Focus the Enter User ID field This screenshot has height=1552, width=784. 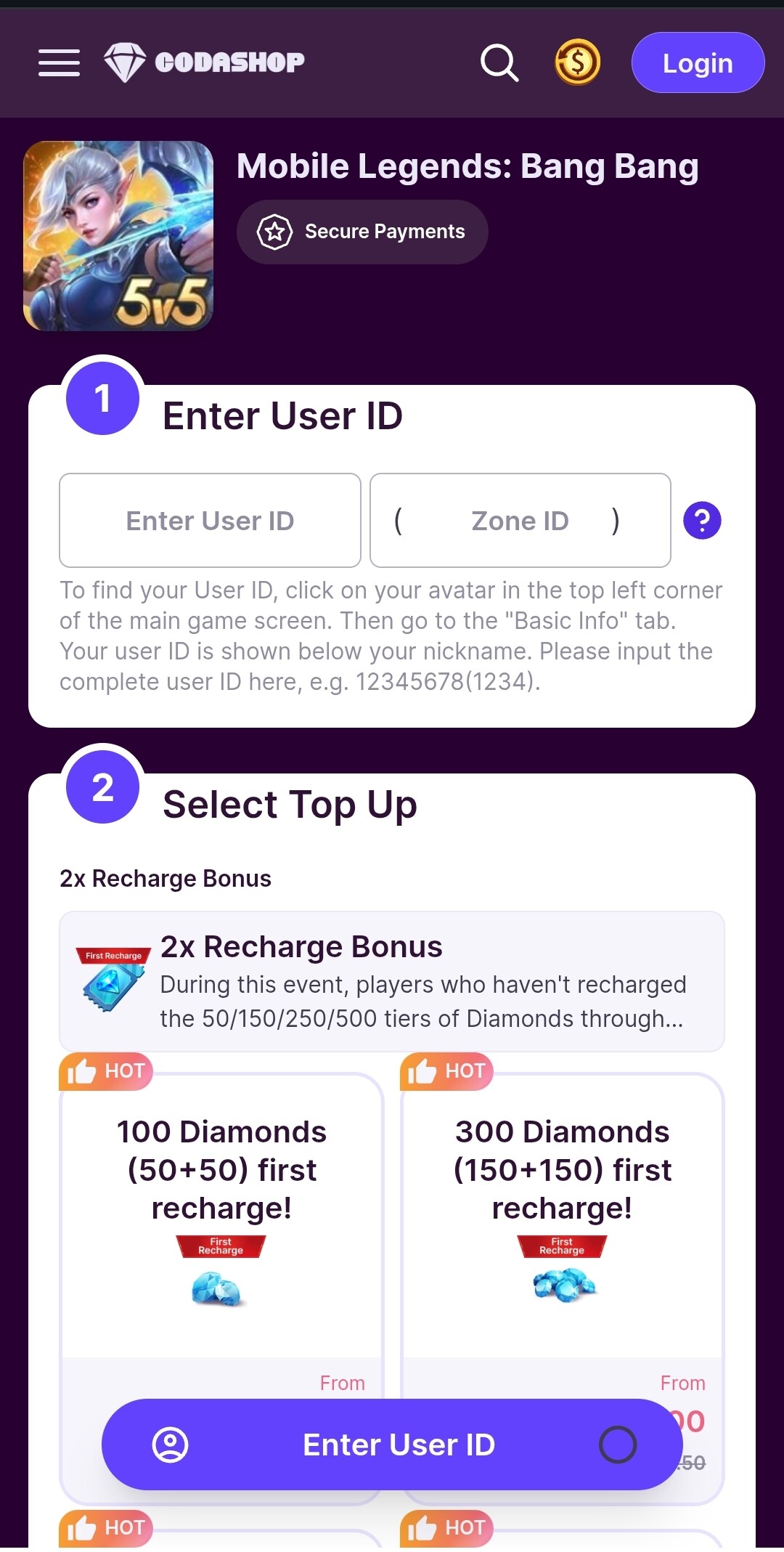point(210,520)
